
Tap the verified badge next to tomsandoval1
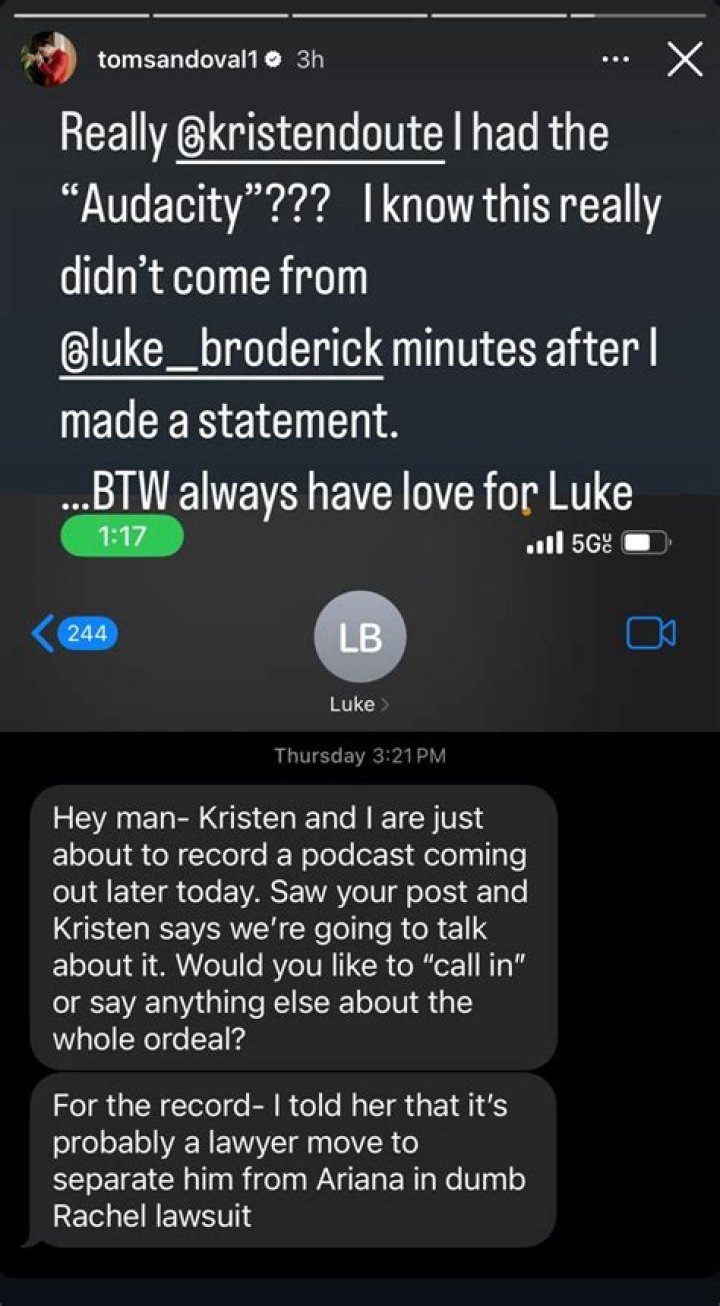272,59
